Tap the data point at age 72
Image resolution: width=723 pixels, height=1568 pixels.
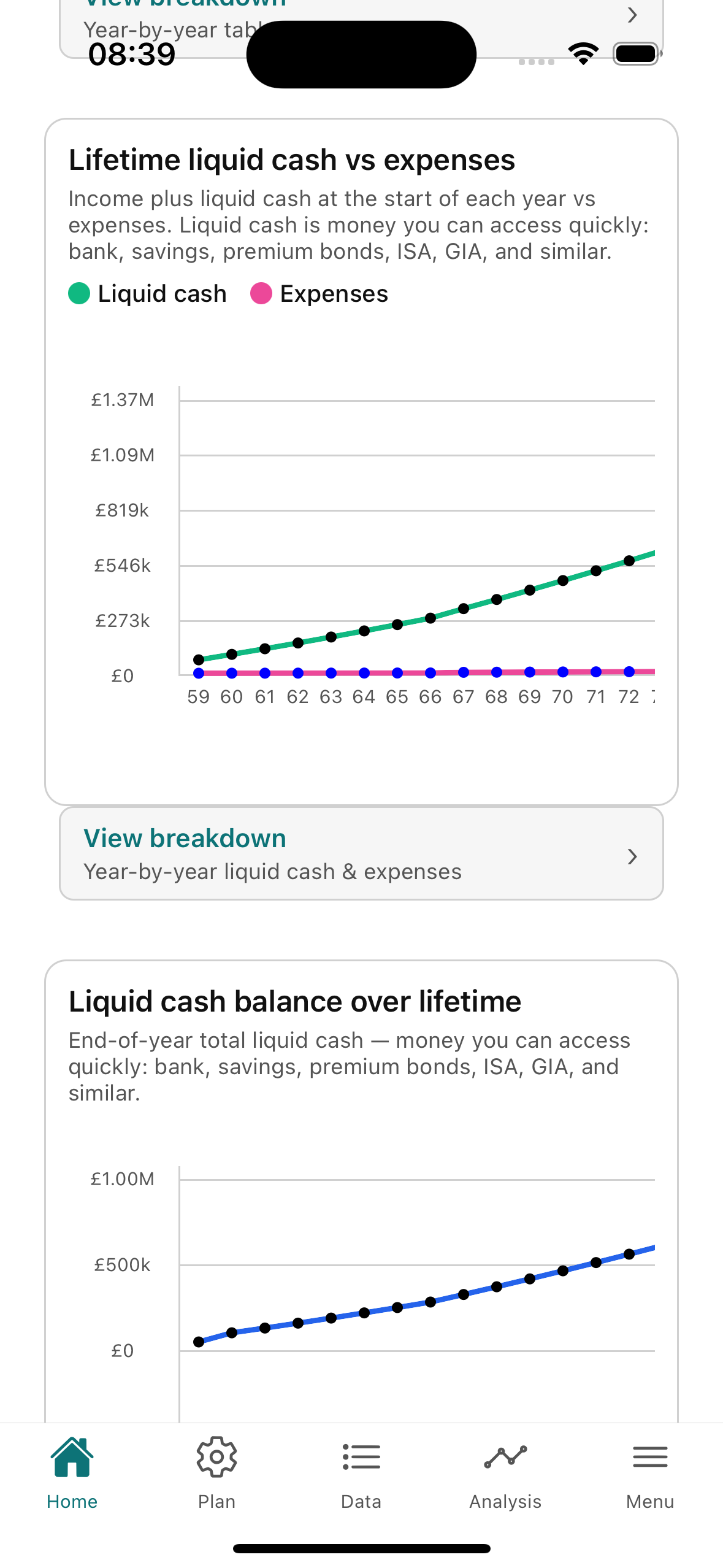(629, 560)
